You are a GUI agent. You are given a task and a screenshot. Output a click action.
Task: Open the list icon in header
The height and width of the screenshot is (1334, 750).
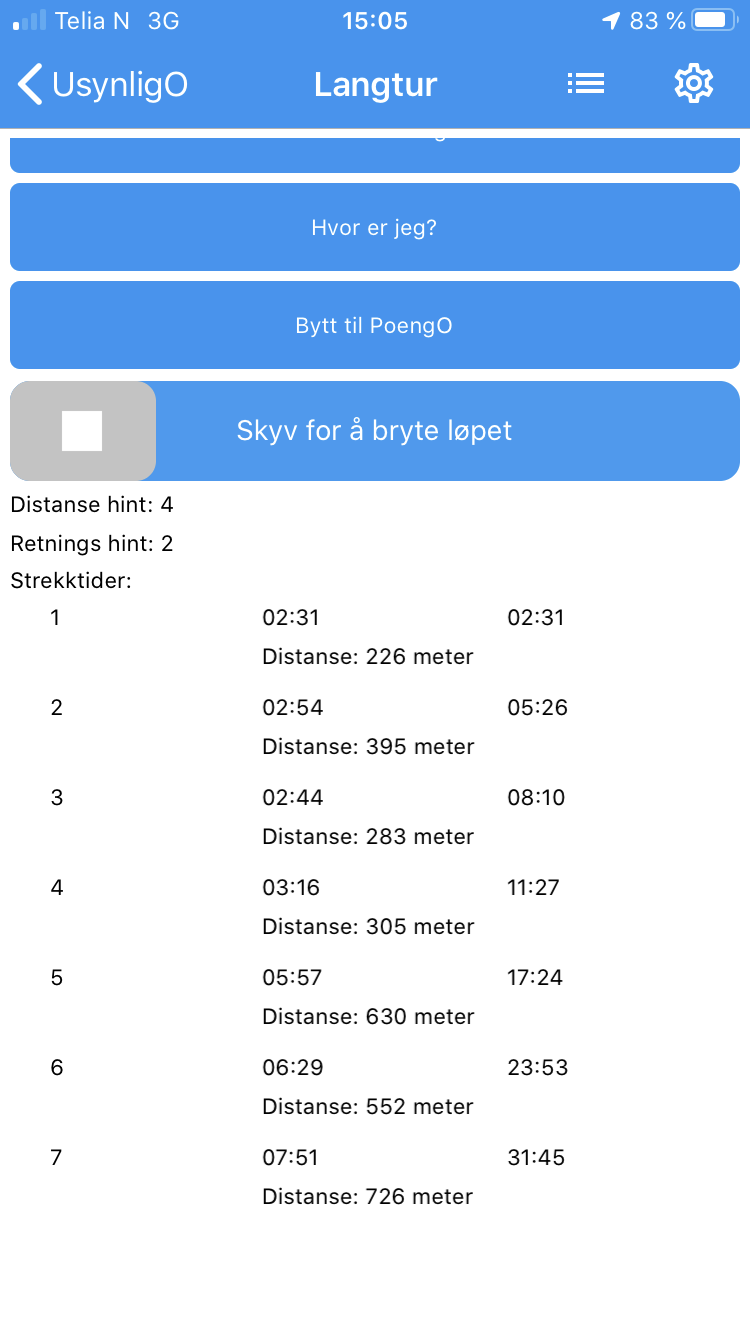point(586,84)
